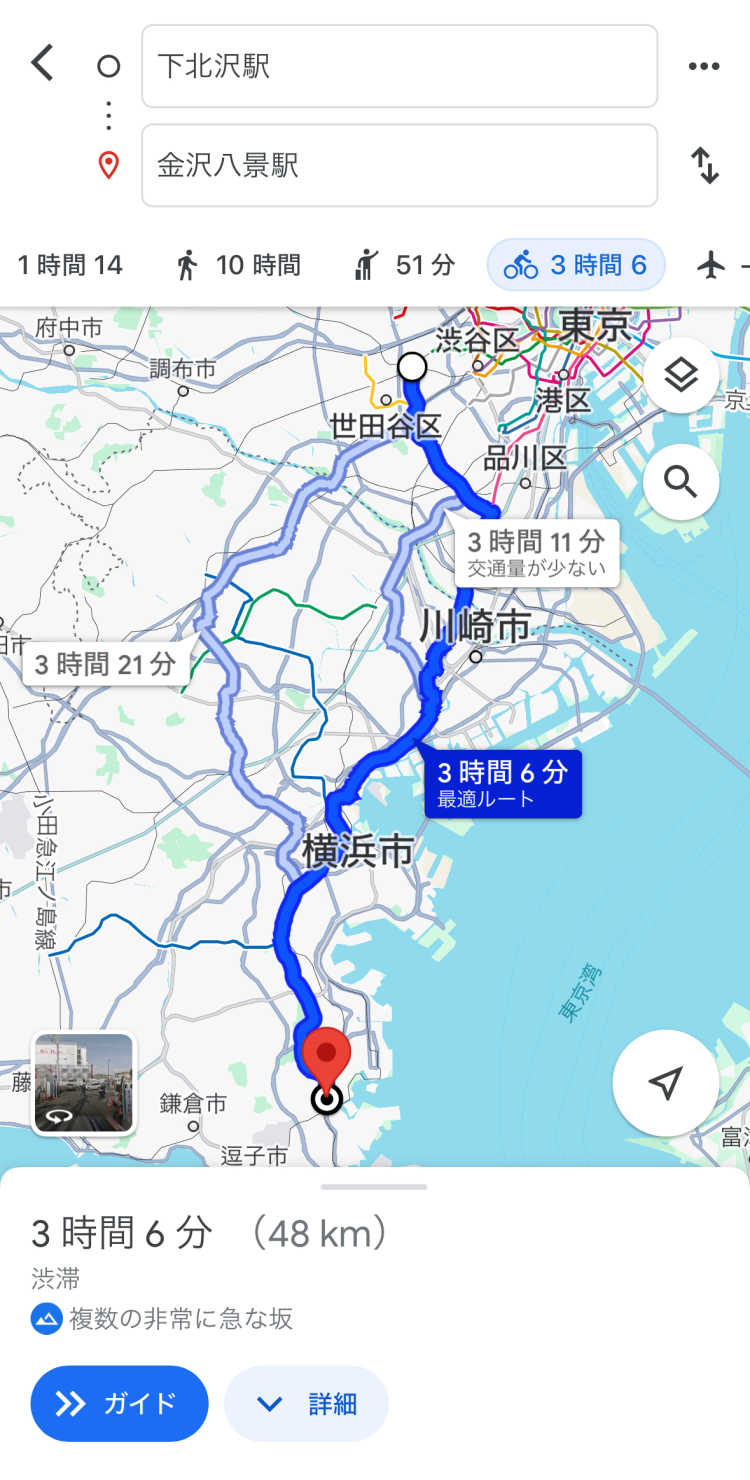Select the ride-hailing tab showing 51 分

[x=404, y=265]
